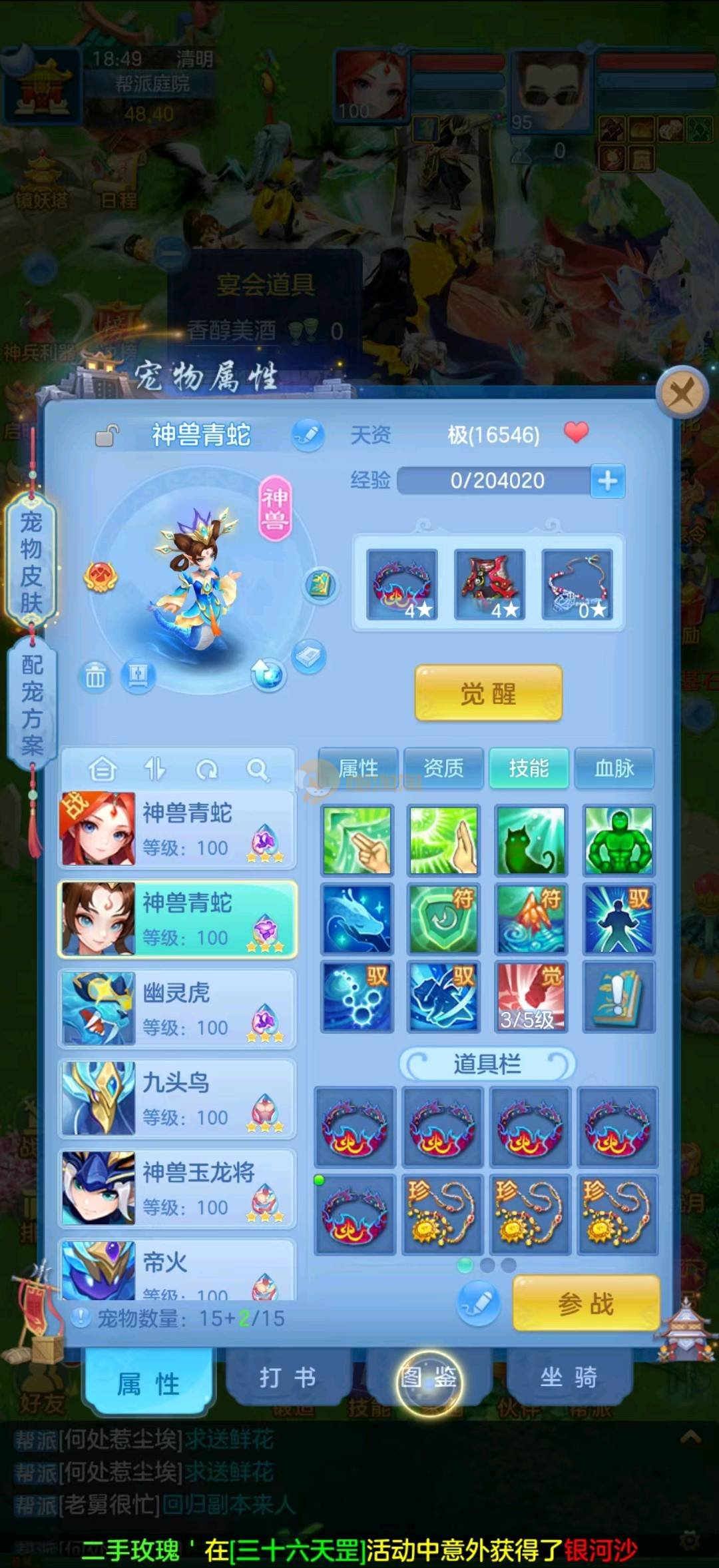Image resolution: width=719 pixels, height=1568 pixels.
Task: Select 九头鸟 from the pet list
Action: pos(177,1098)
